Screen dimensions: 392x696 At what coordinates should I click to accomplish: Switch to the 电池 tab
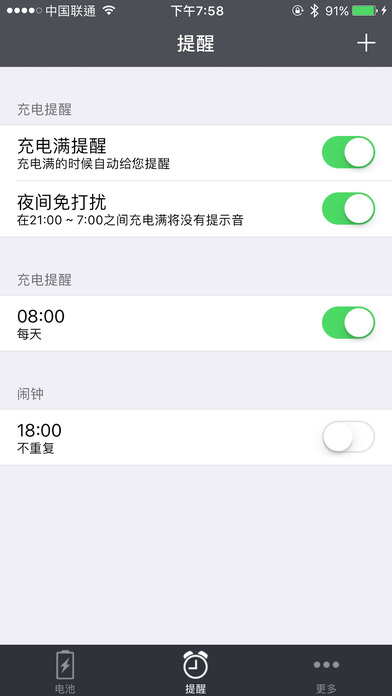click(x=65, y=671)
